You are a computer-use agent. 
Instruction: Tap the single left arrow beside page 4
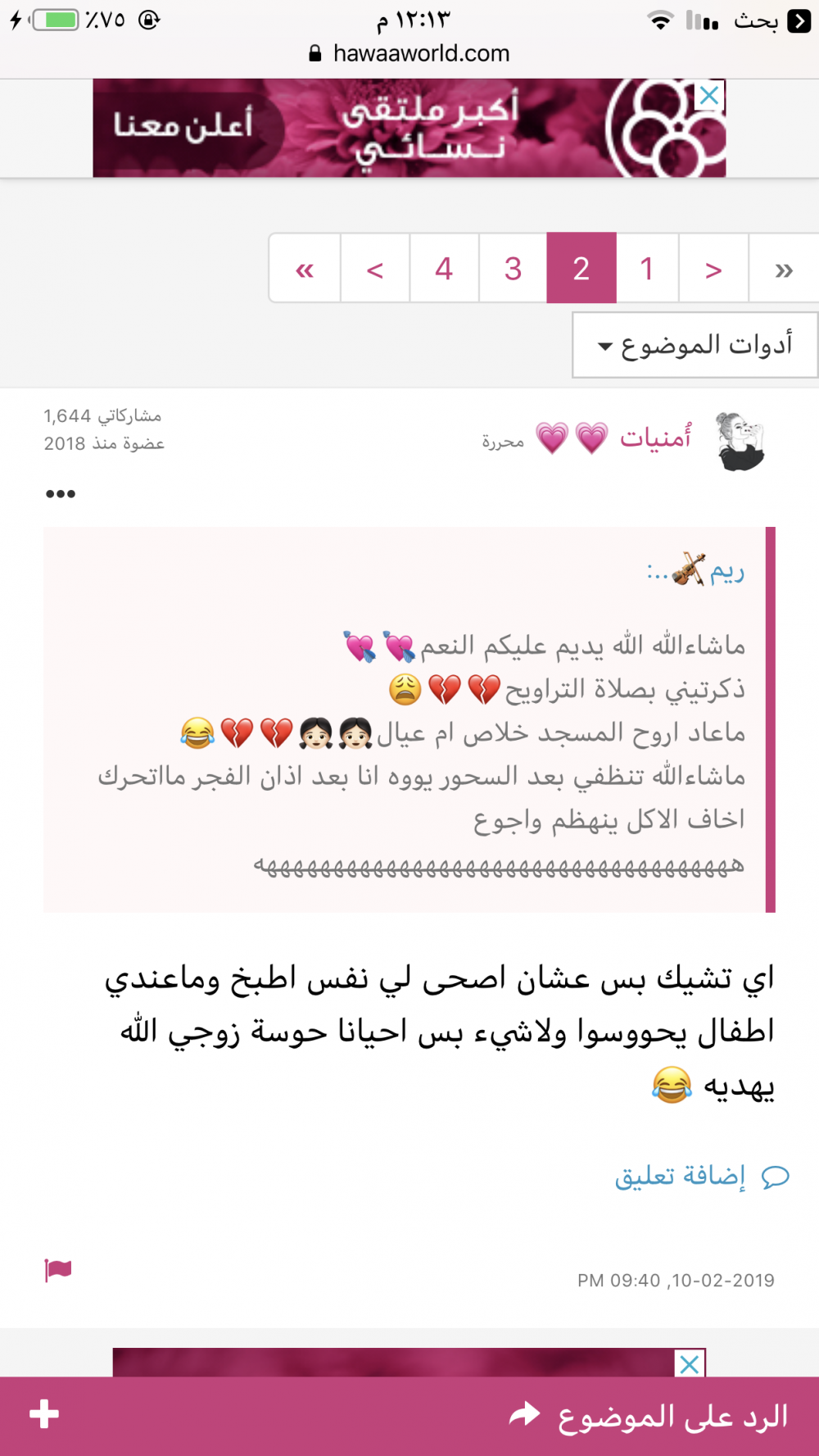[x=375, y=268]
